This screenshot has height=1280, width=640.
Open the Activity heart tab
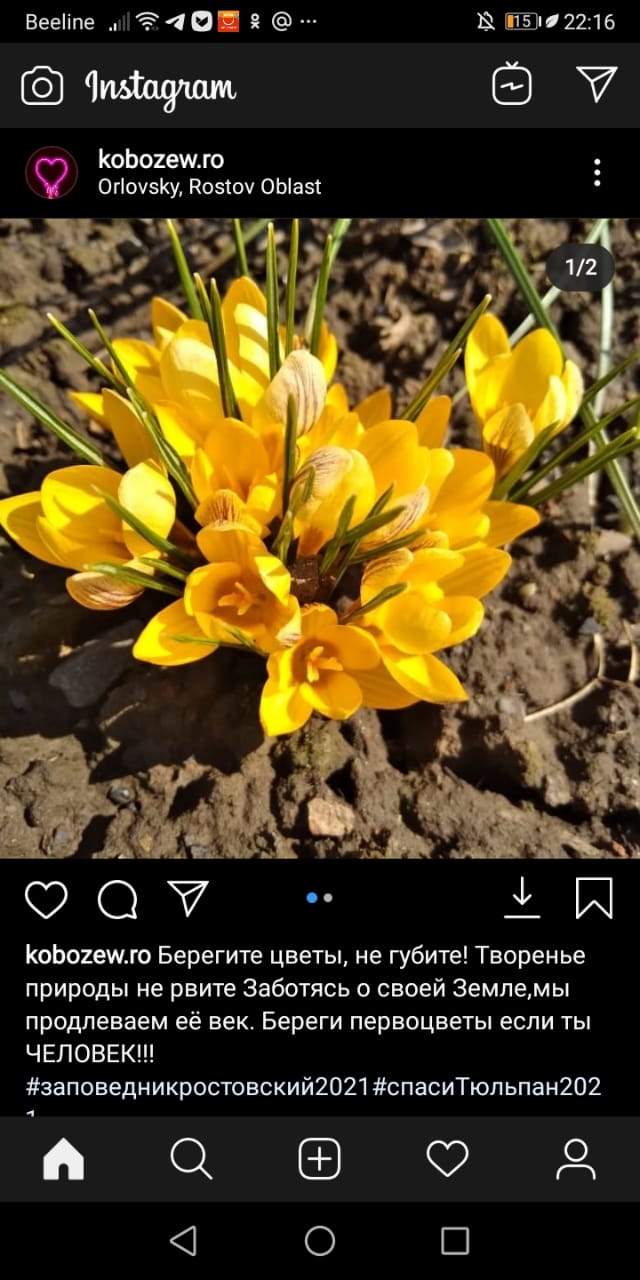[447, 1159]
